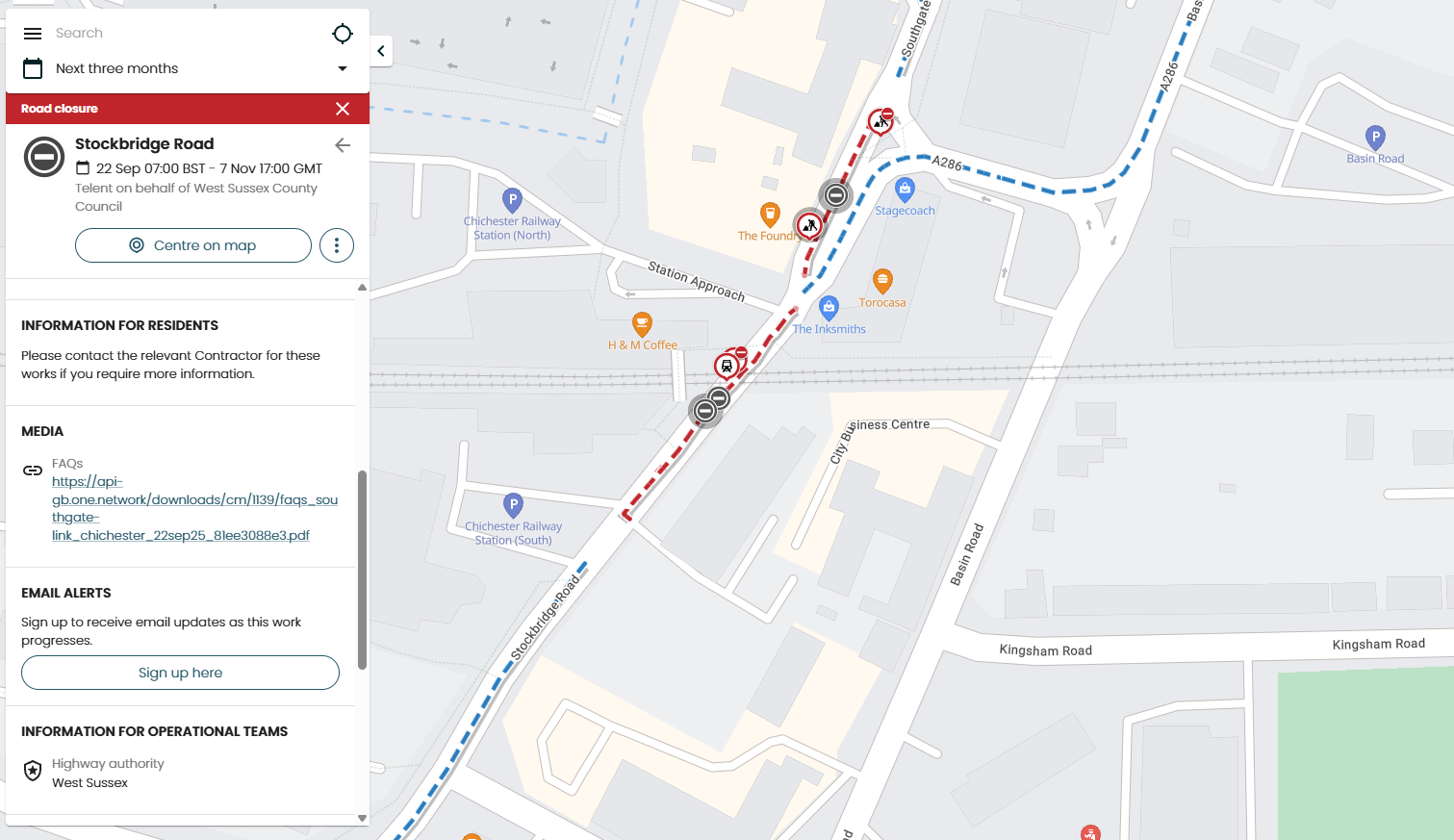Open the three-dot options menu

click(x=337, y=245)
